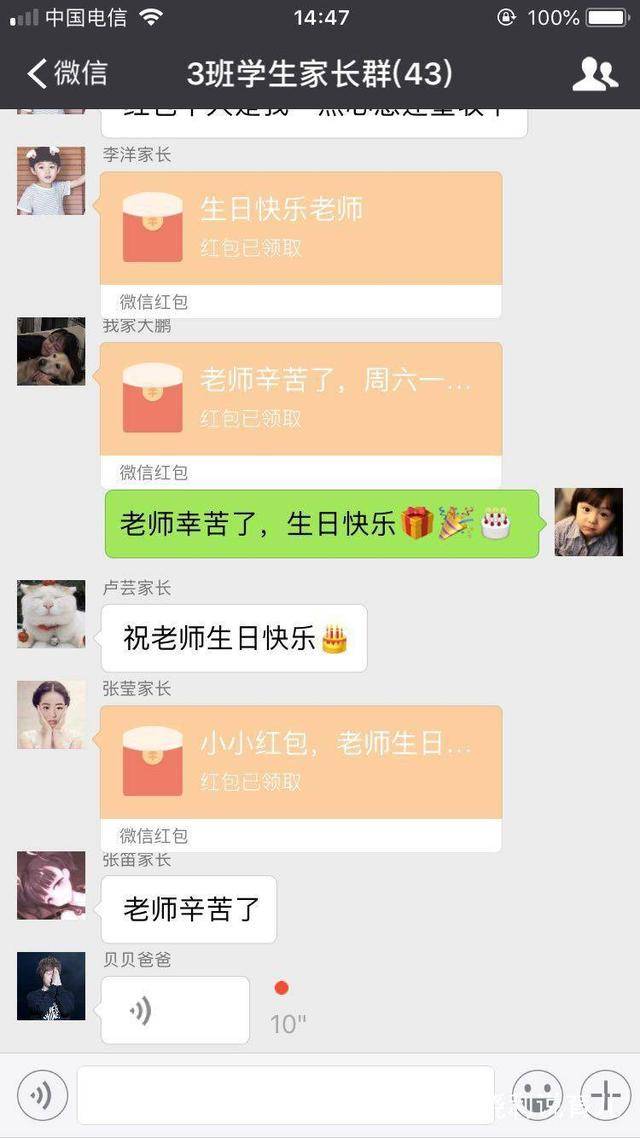Image resolution: width=640 pixels, height=1138 pixels.
Task: Open 张莹家长's red packet 小小红包
Action: 300,763
